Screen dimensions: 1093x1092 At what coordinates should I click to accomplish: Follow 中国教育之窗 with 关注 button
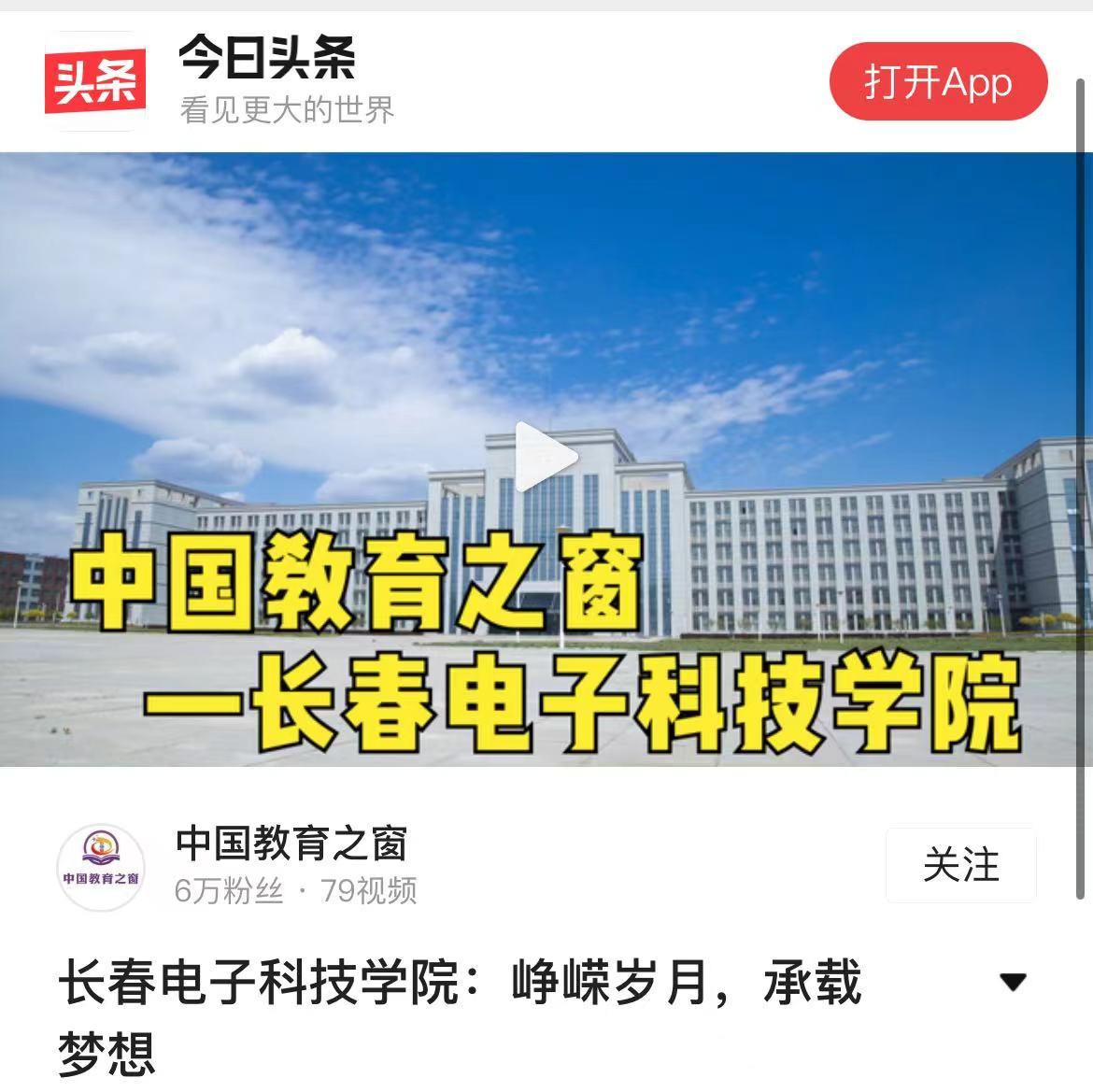[x=960, y=865]
